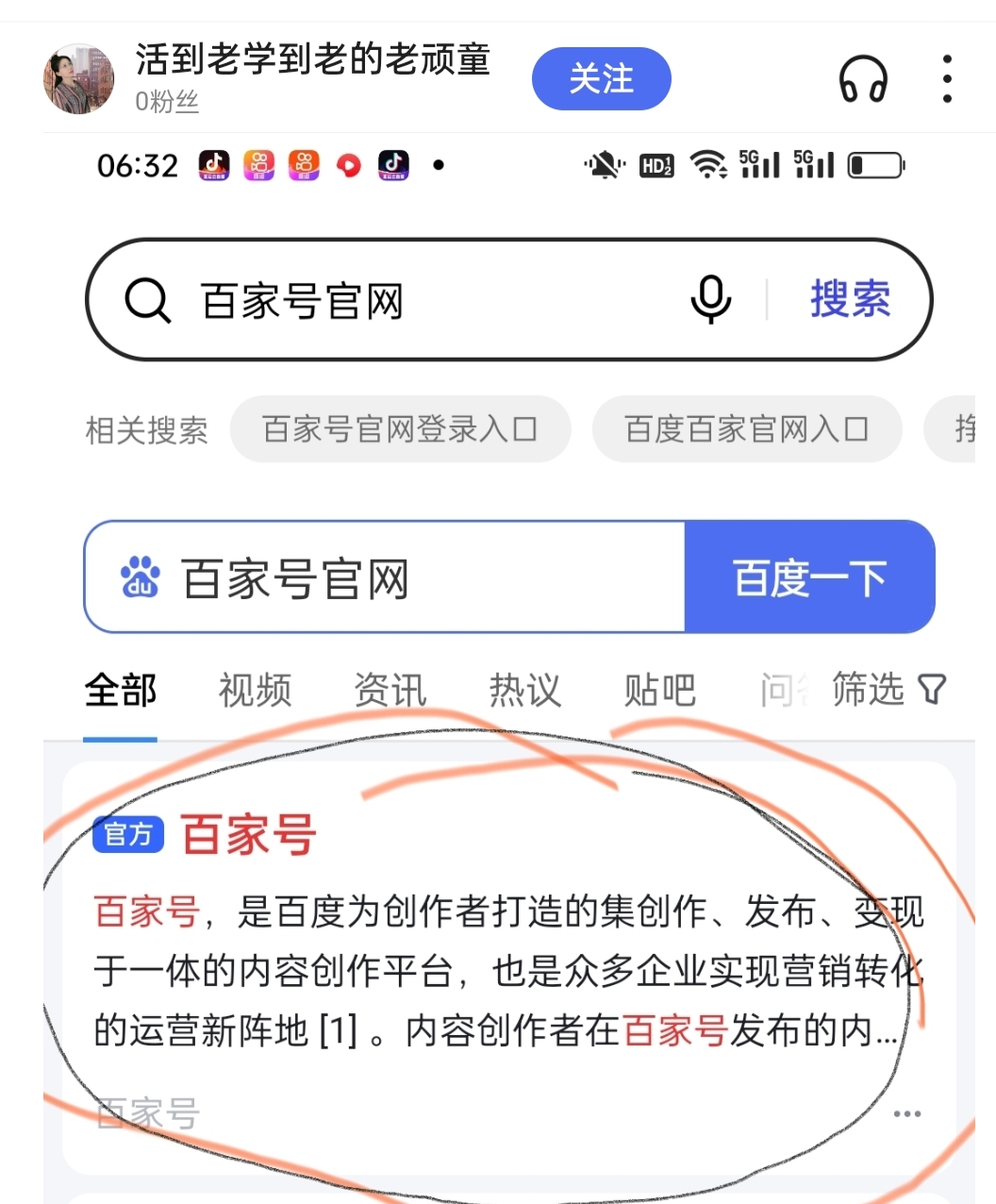996x1204 pixels.
Task: Tap the microphone voice search icon
Action: [x=711, y=300]
